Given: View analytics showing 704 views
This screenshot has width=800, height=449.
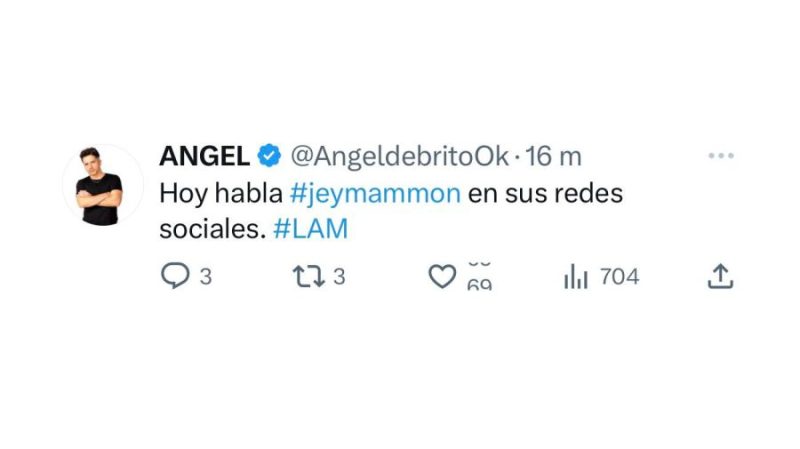Looking at the screenshot, I should pos(576,277).
